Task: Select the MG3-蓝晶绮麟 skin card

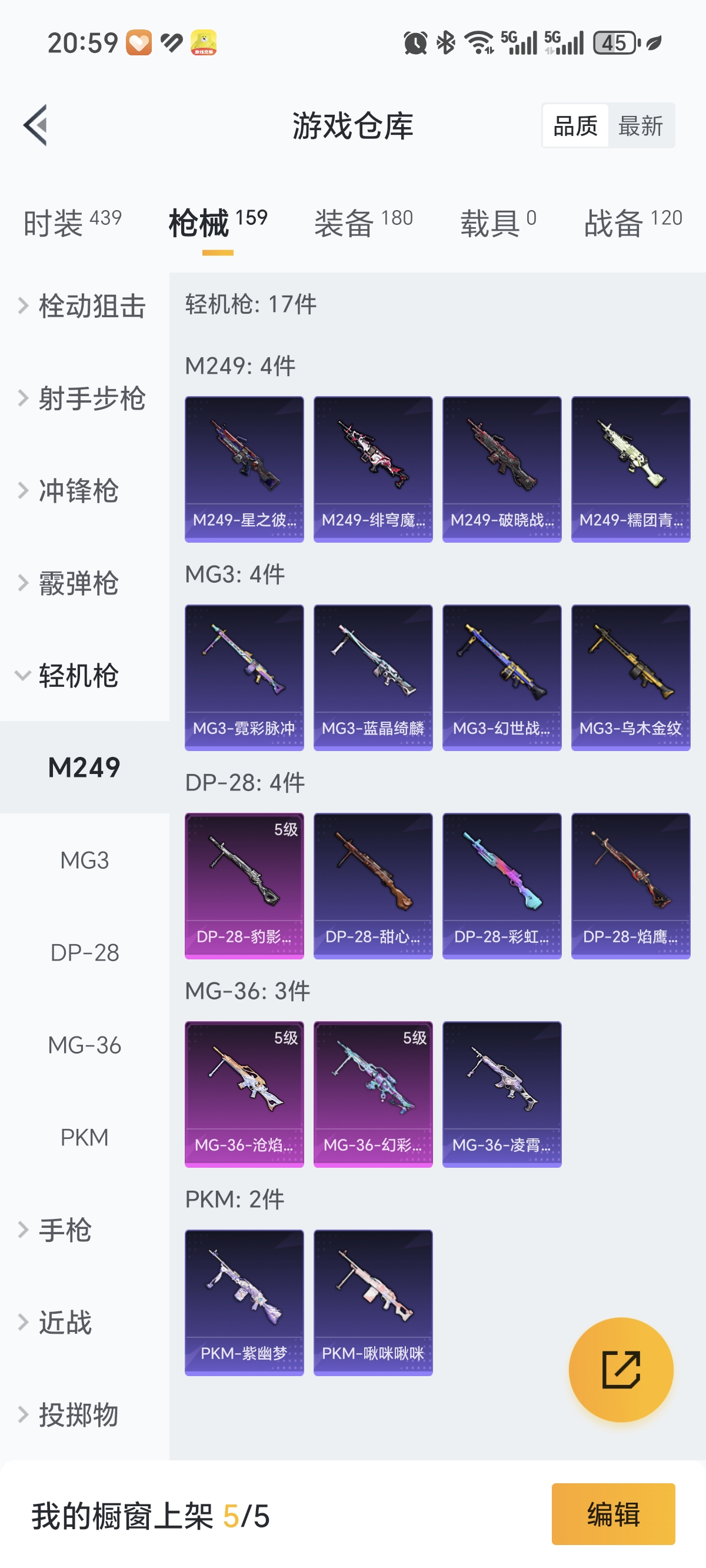Action: [x=373, y=677]
